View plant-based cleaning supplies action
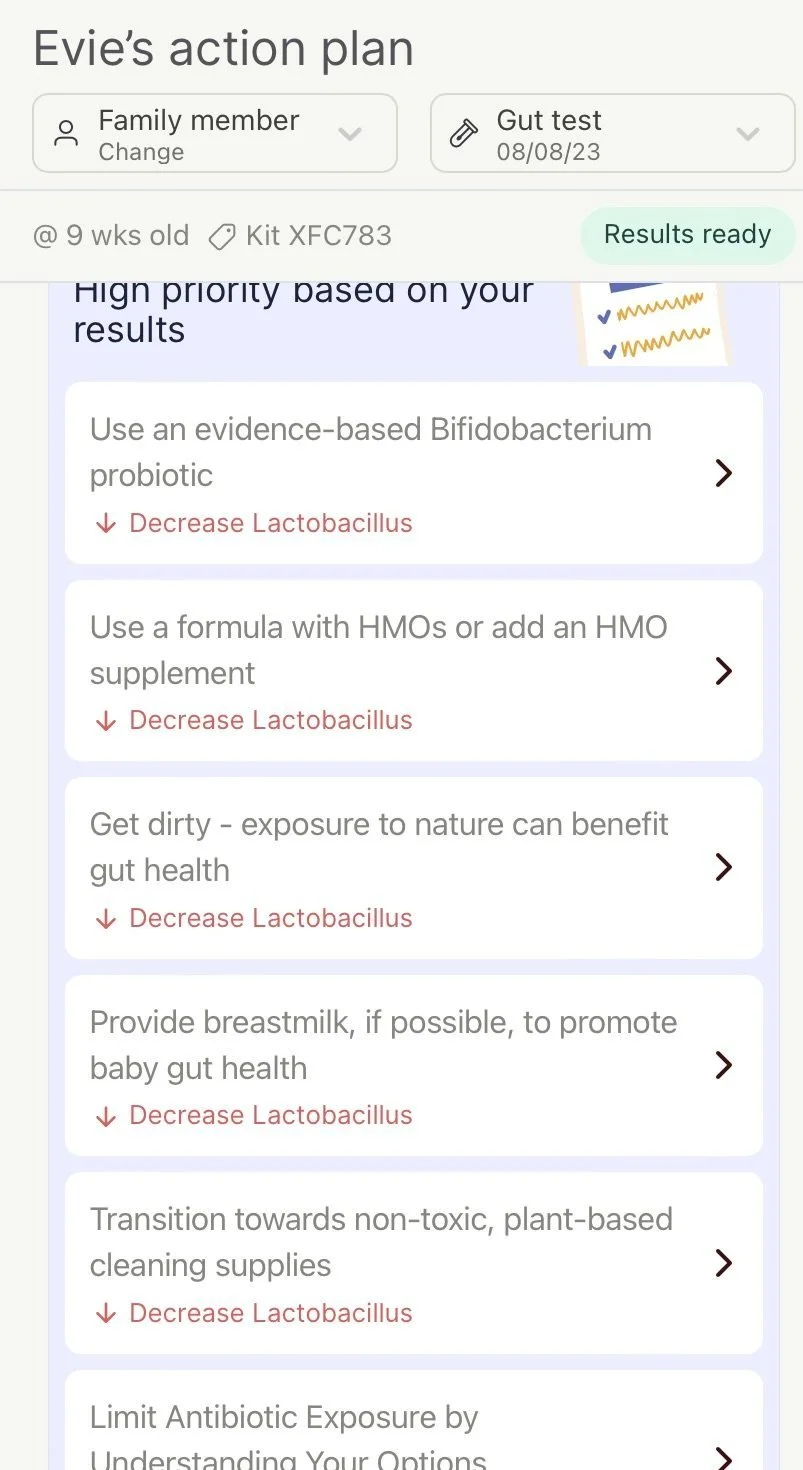This screenshot has height=1470, width=803. [414, 1263]
